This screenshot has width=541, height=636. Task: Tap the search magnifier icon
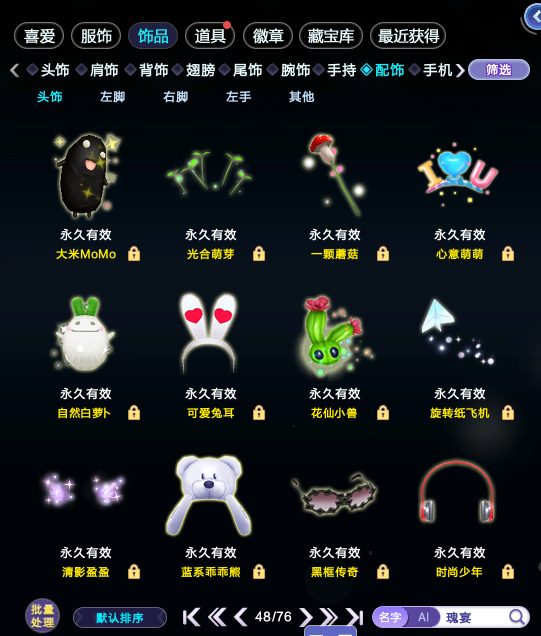click(517, 617)
